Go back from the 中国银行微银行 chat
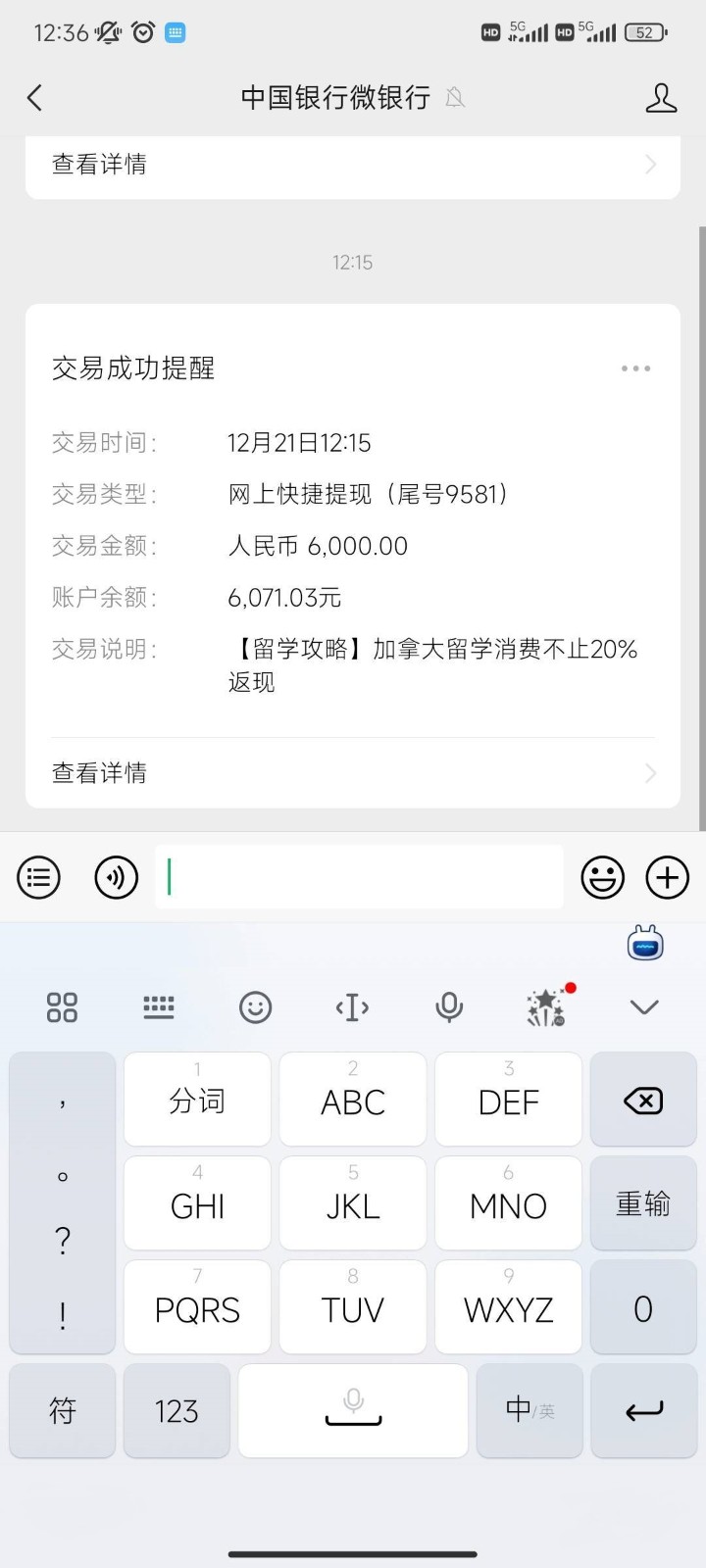Screen dimensions: 706x1568 [x=35, y=98]
